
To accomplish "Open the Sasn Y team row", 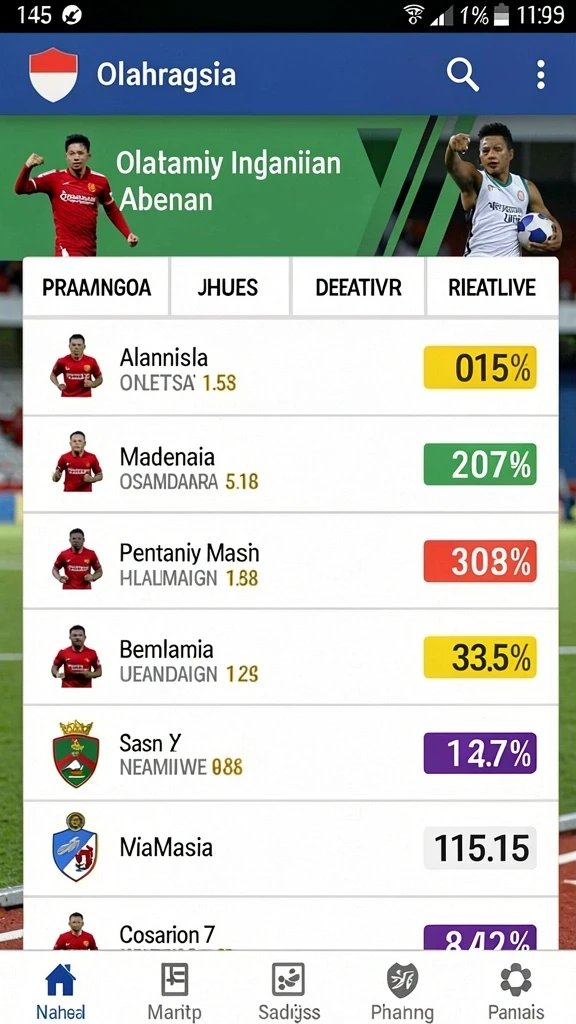I will point(291,753).
